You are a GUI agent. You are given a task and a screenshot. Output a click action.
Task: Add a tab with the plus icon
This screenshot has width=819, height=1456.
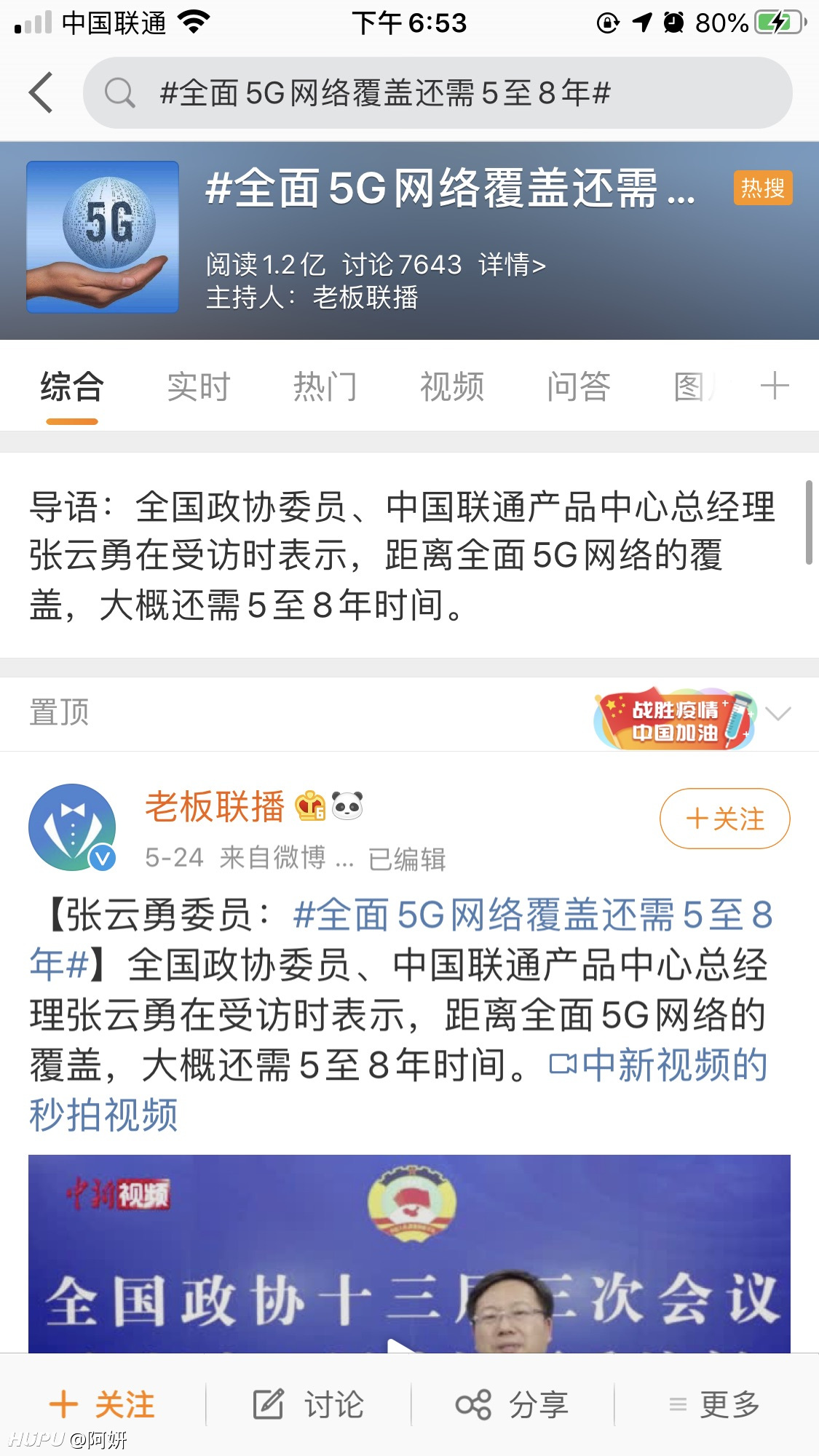(775, 386)
